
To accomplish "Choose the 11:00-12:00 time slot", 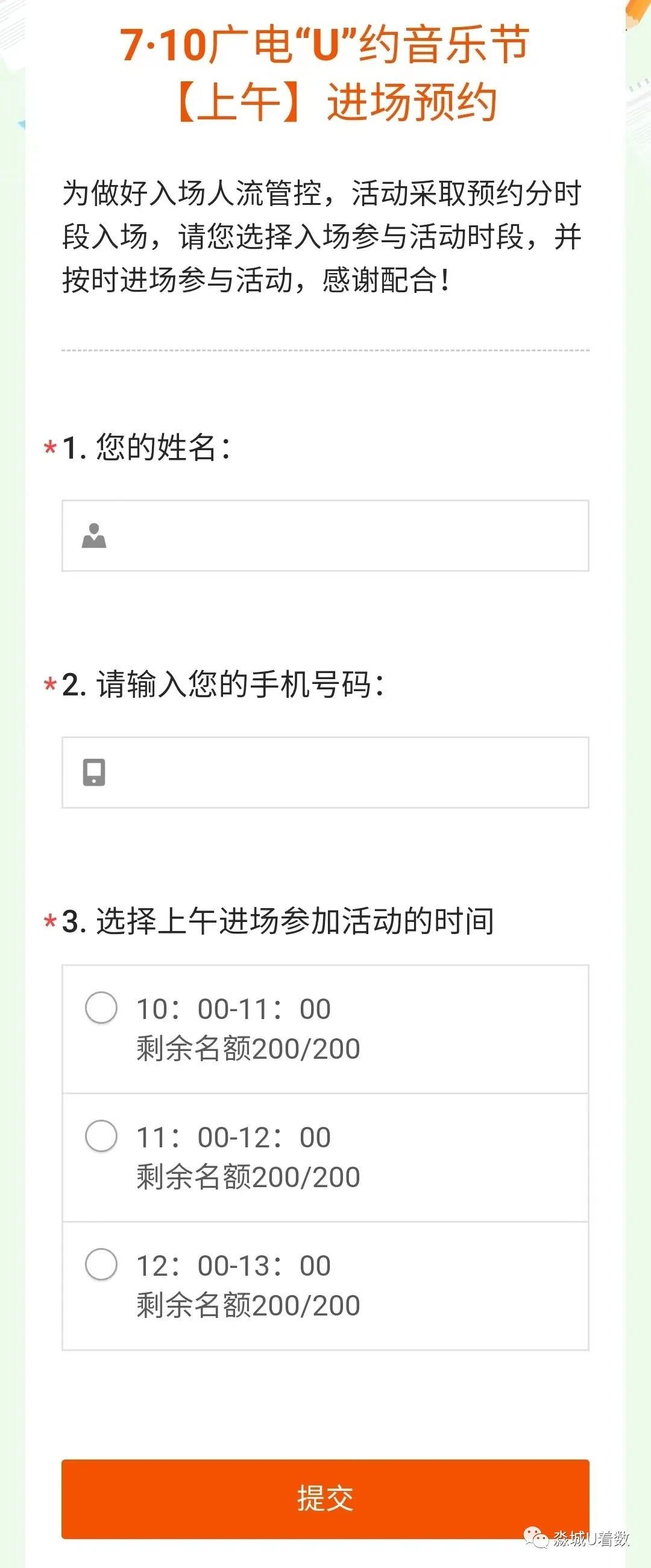I will point(101,1136).
